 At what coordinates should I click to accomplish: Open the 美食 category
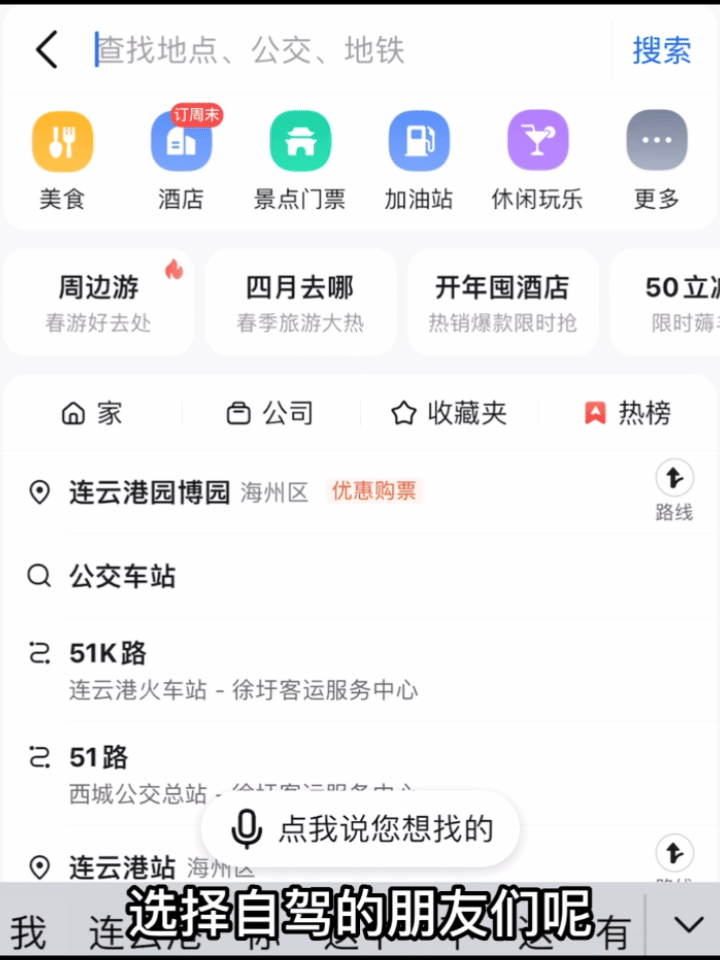click(62, 160)
